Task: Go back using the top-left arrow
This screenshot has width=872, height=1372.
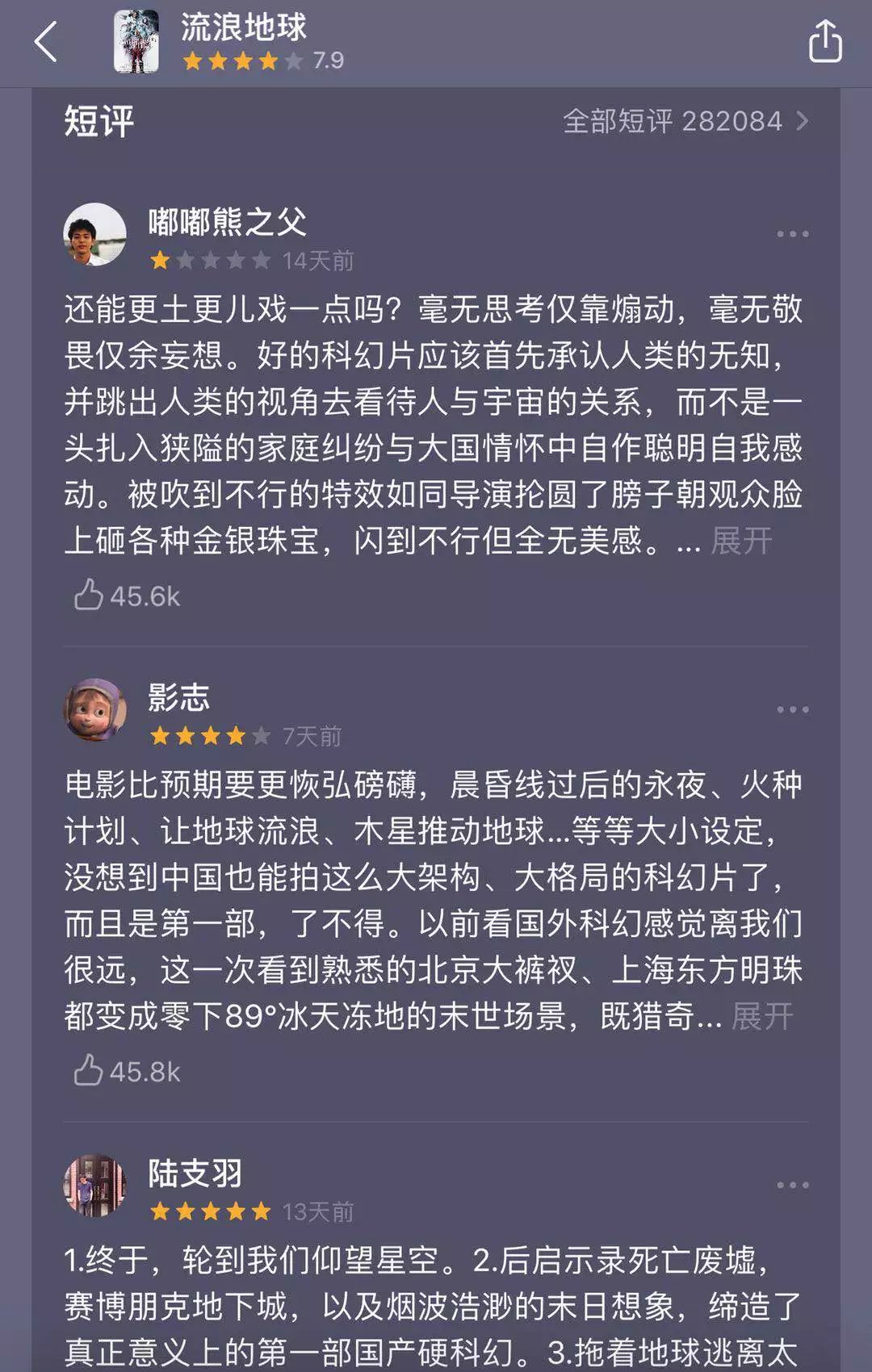Action: [x=46, y=42]
